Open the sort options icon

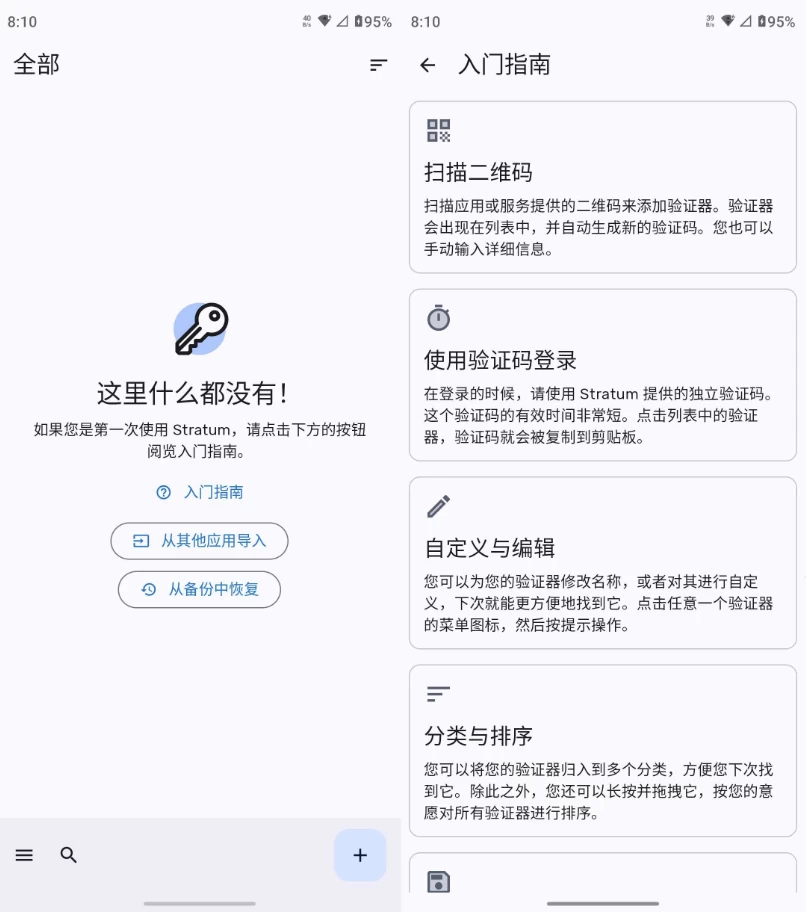click(378, 65)
